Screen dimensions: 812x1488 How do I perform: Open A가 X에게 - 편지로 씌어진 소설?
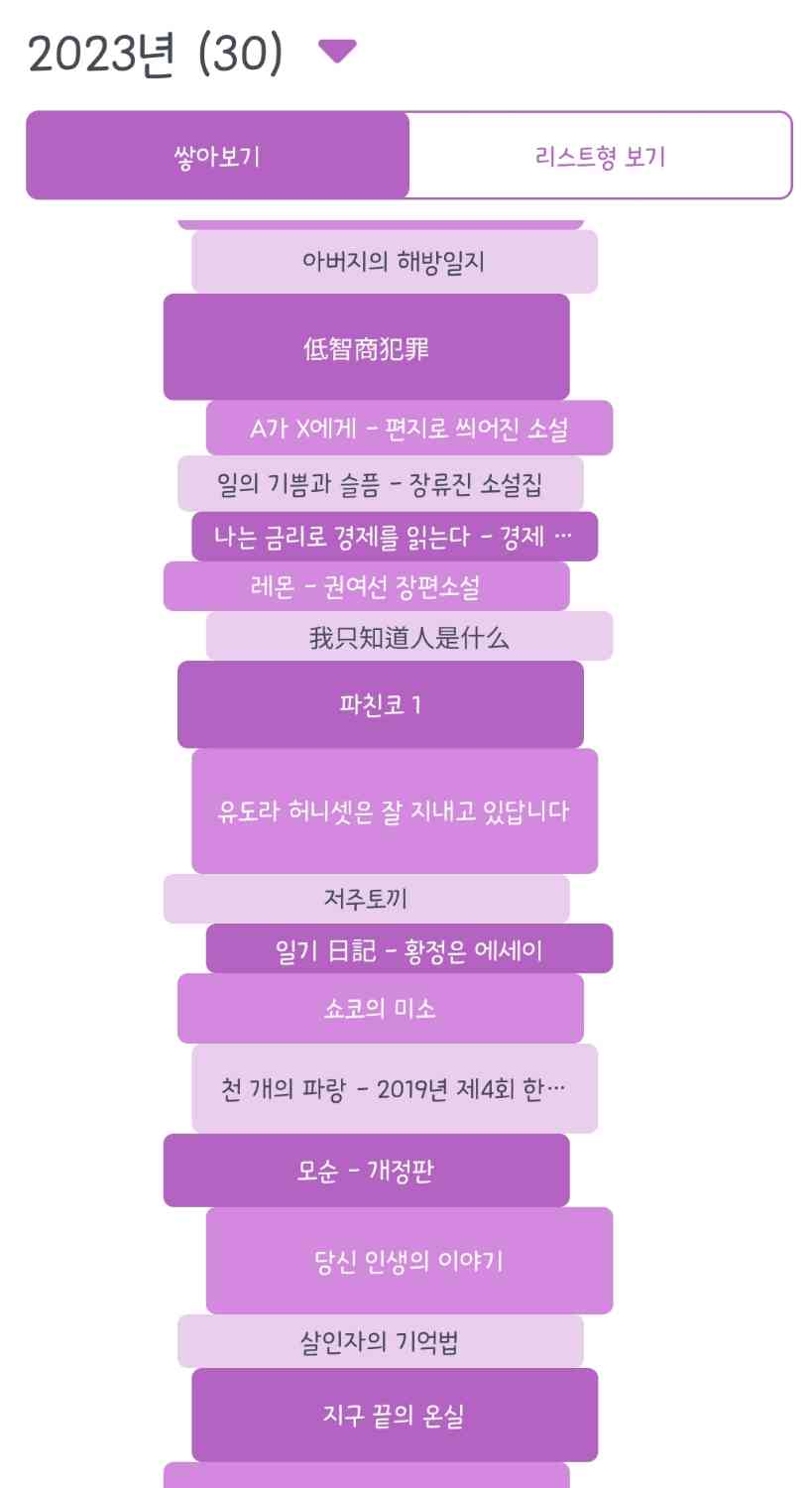[x=408, y=429]
